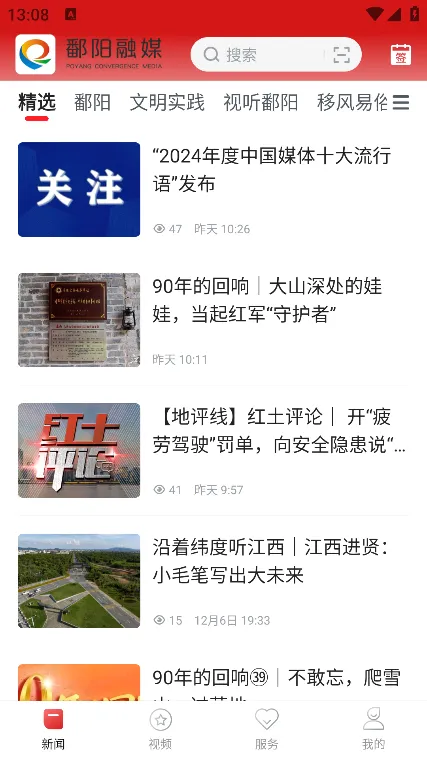Switch to the 视频 bottom tab
Image resolution: width=427 pixels, height=759 pixels.
(160, 729)
